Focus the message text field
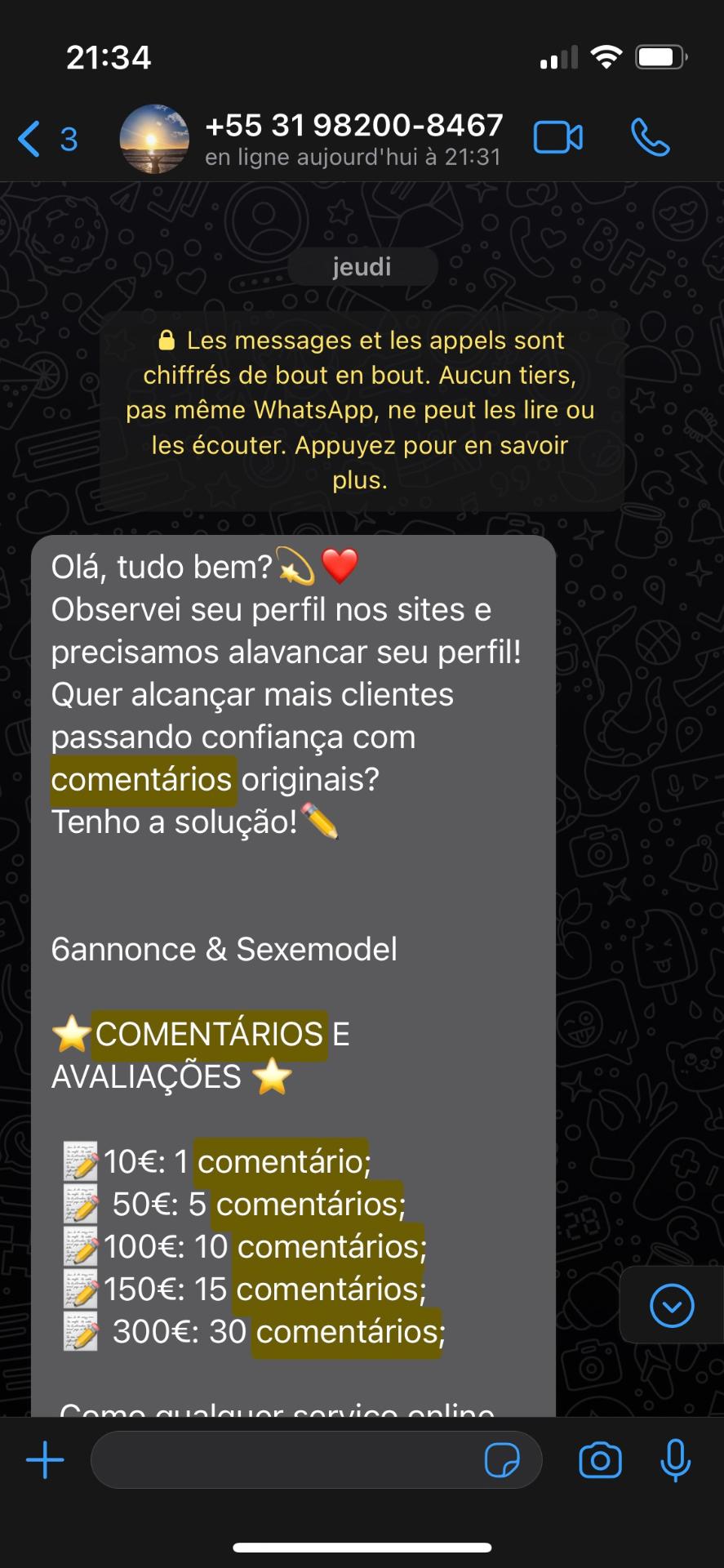This screenshot has height=1568, width=724. click(286, 1459)
